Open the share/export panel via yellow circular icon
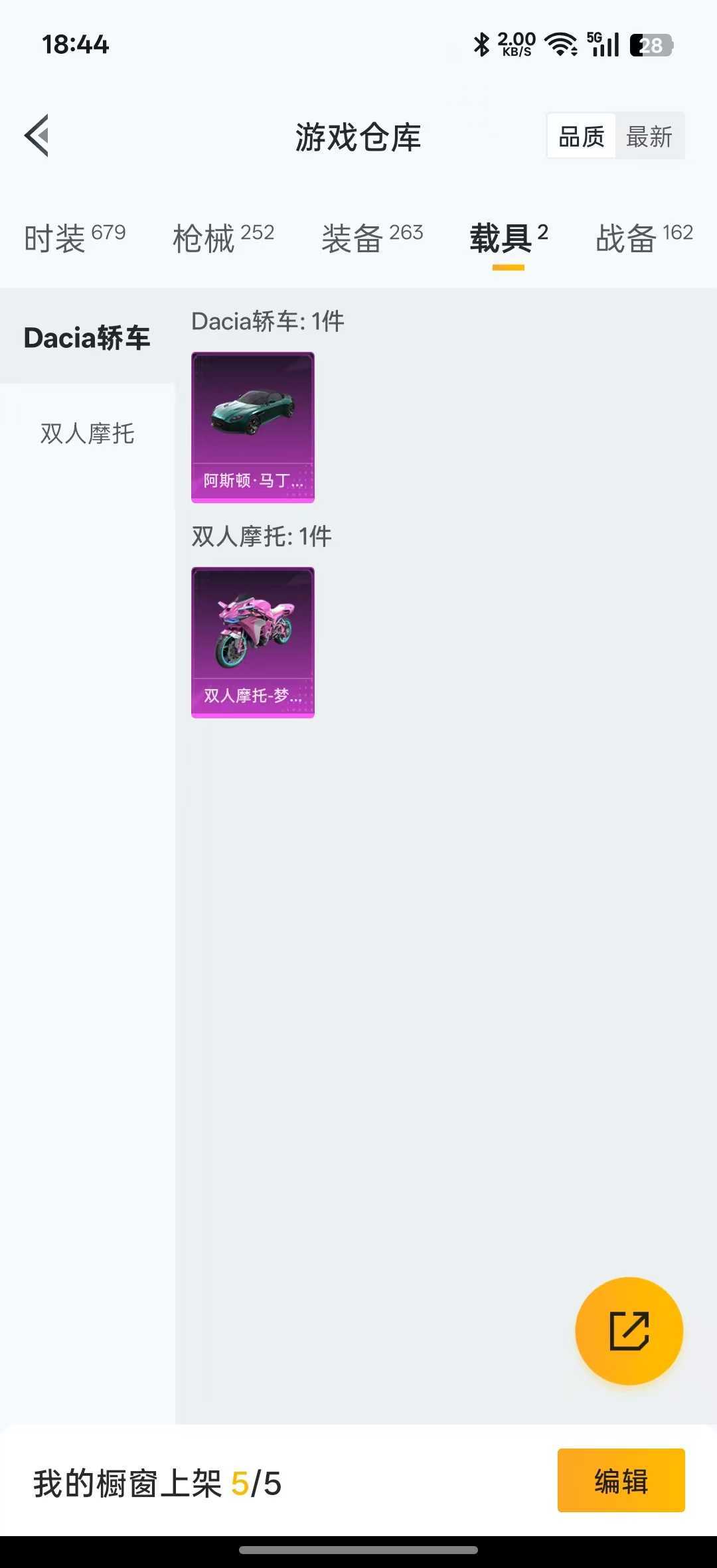This screenshot has height=1568, width=717. click(627, 1332)
